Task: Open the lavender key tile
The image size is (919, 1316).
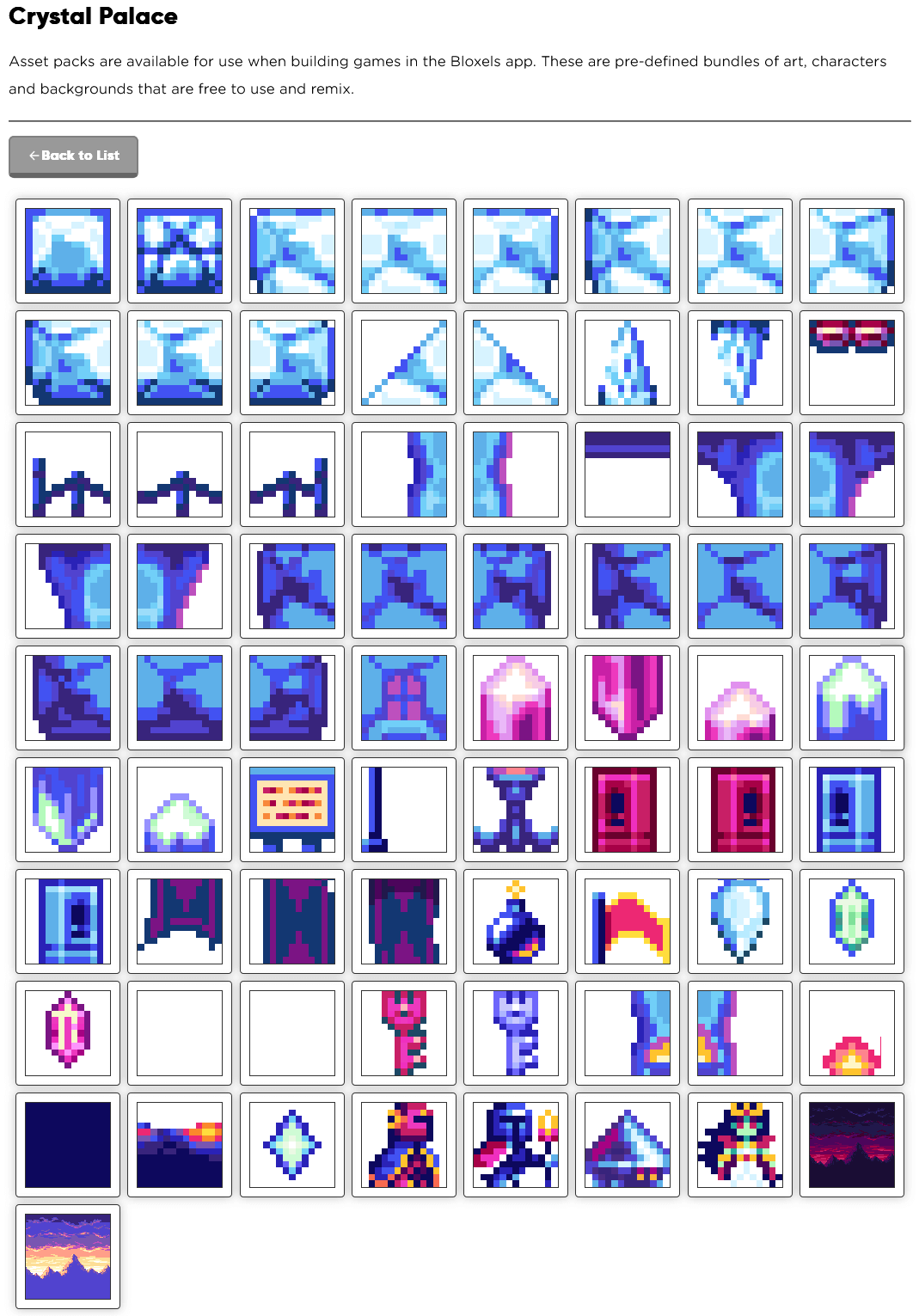Action: pos(516,1032)
